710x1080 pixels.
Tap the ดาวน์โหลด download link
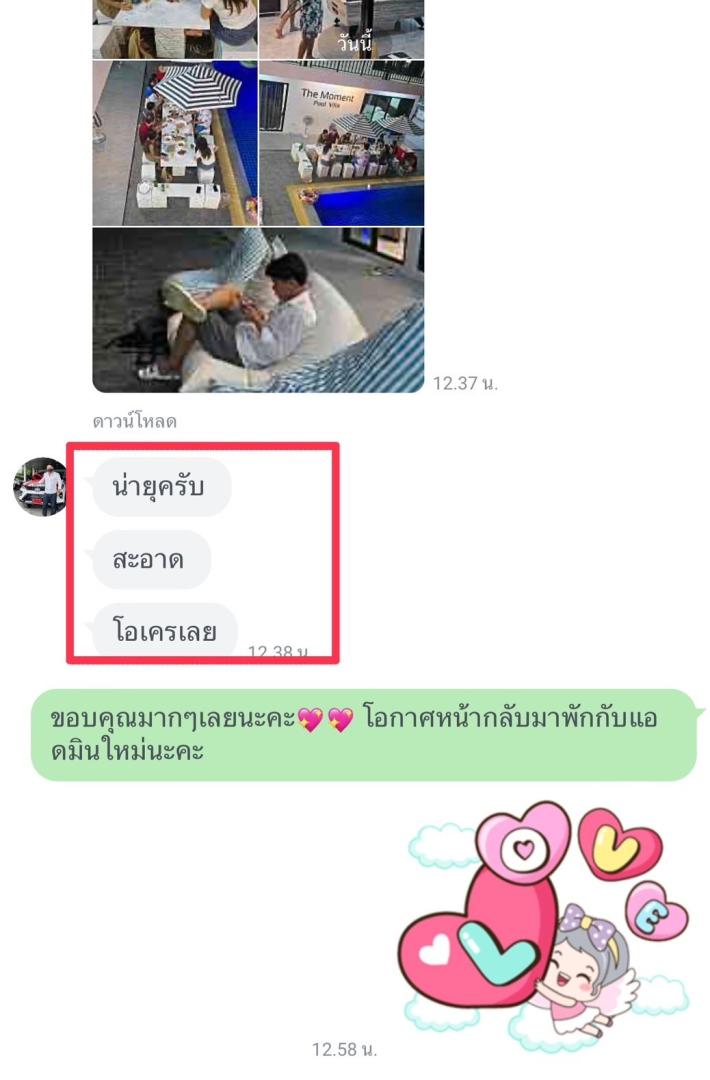pos(135,422)
